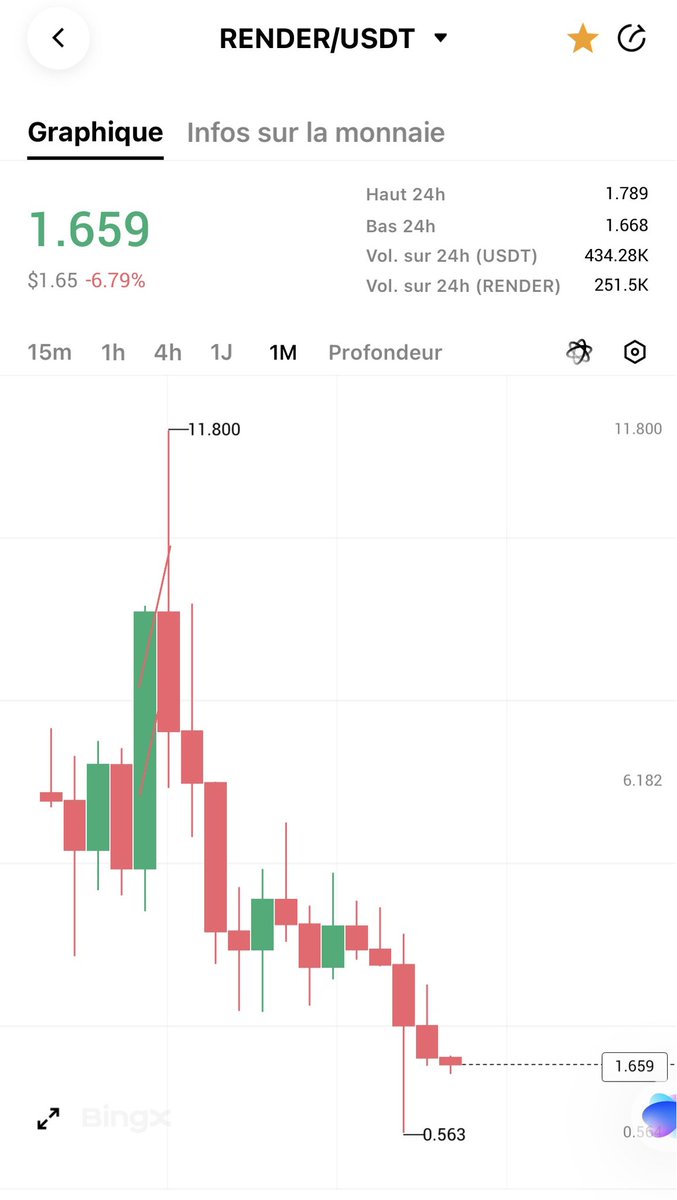Tap the circular arrow icon at top right
677x1200 pixels.
pos(632,39)
